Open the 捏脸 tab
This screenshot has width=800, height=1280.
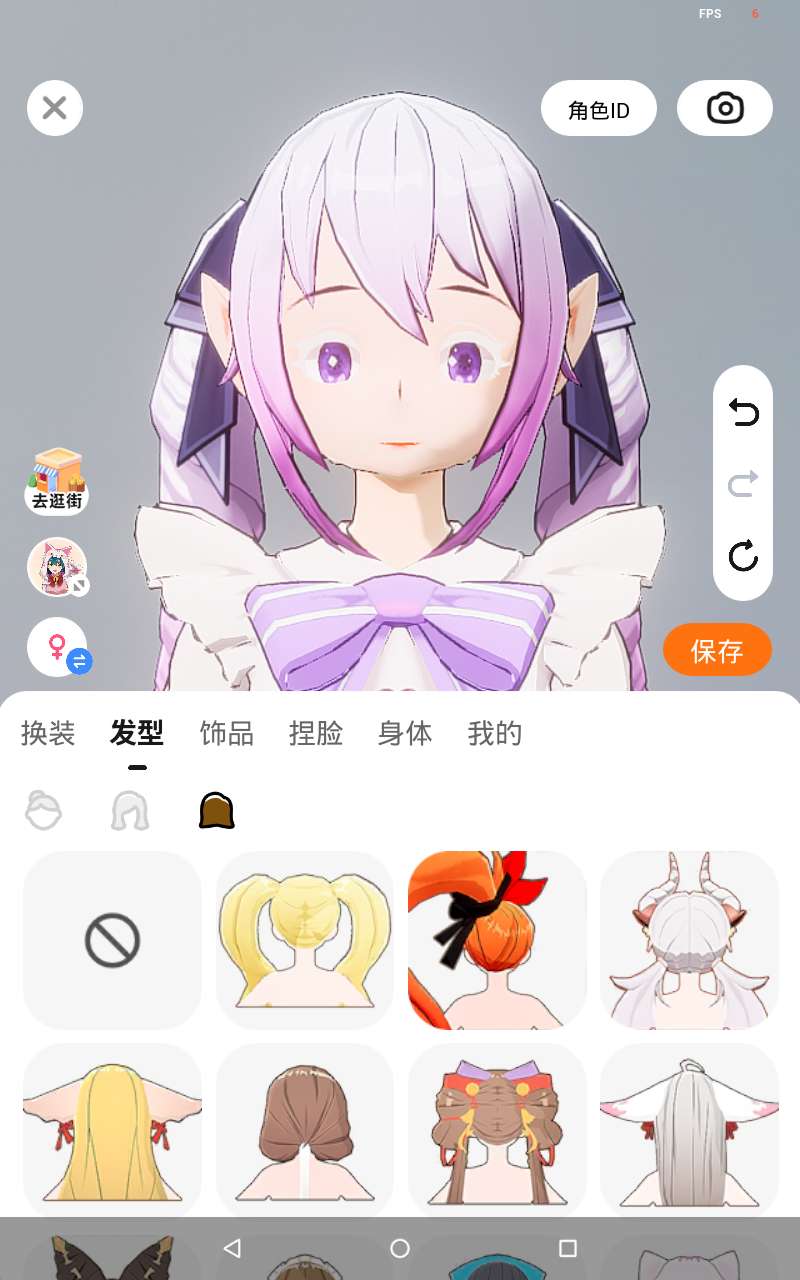[316, 733]
